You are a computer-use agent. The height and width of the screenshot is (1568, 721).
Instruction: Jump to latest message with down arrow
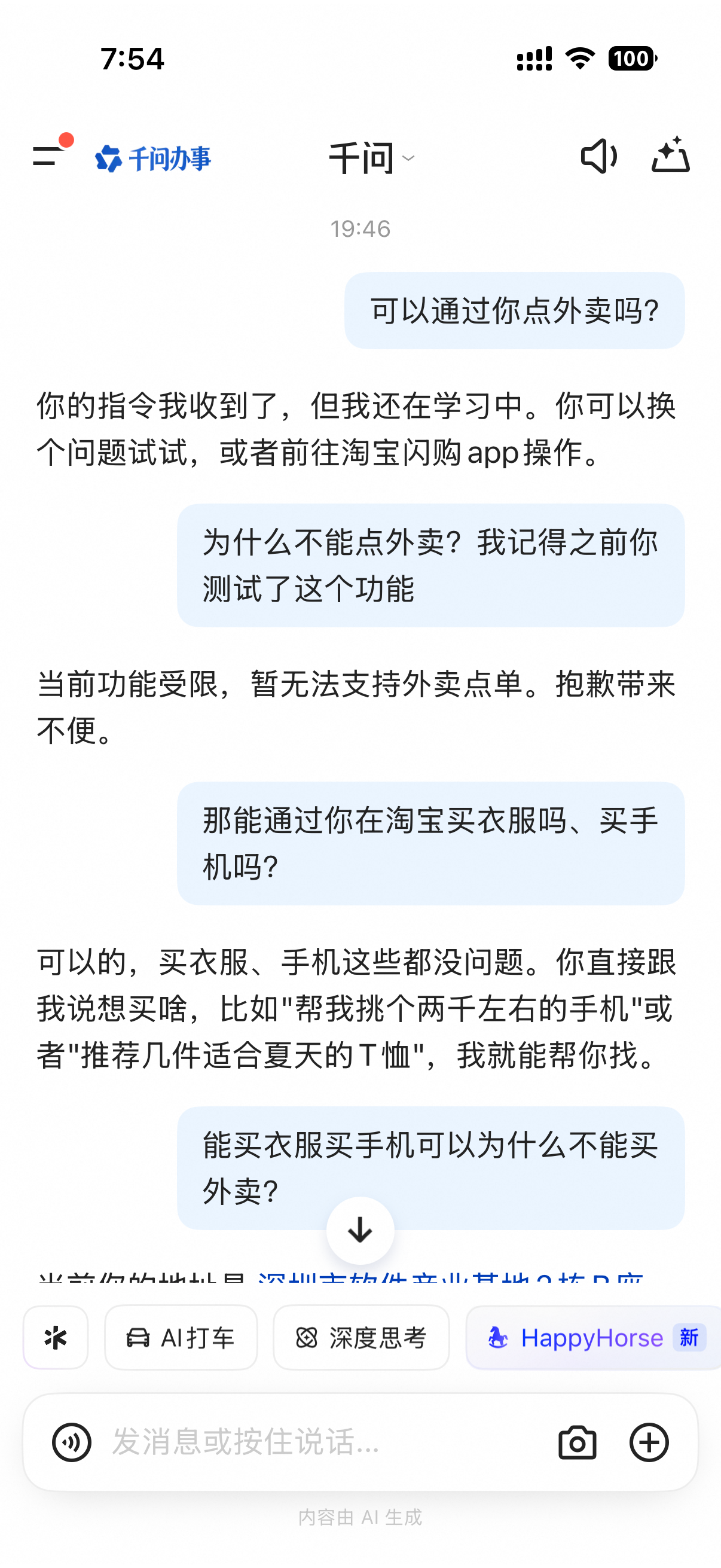[x=360, y=1230]
